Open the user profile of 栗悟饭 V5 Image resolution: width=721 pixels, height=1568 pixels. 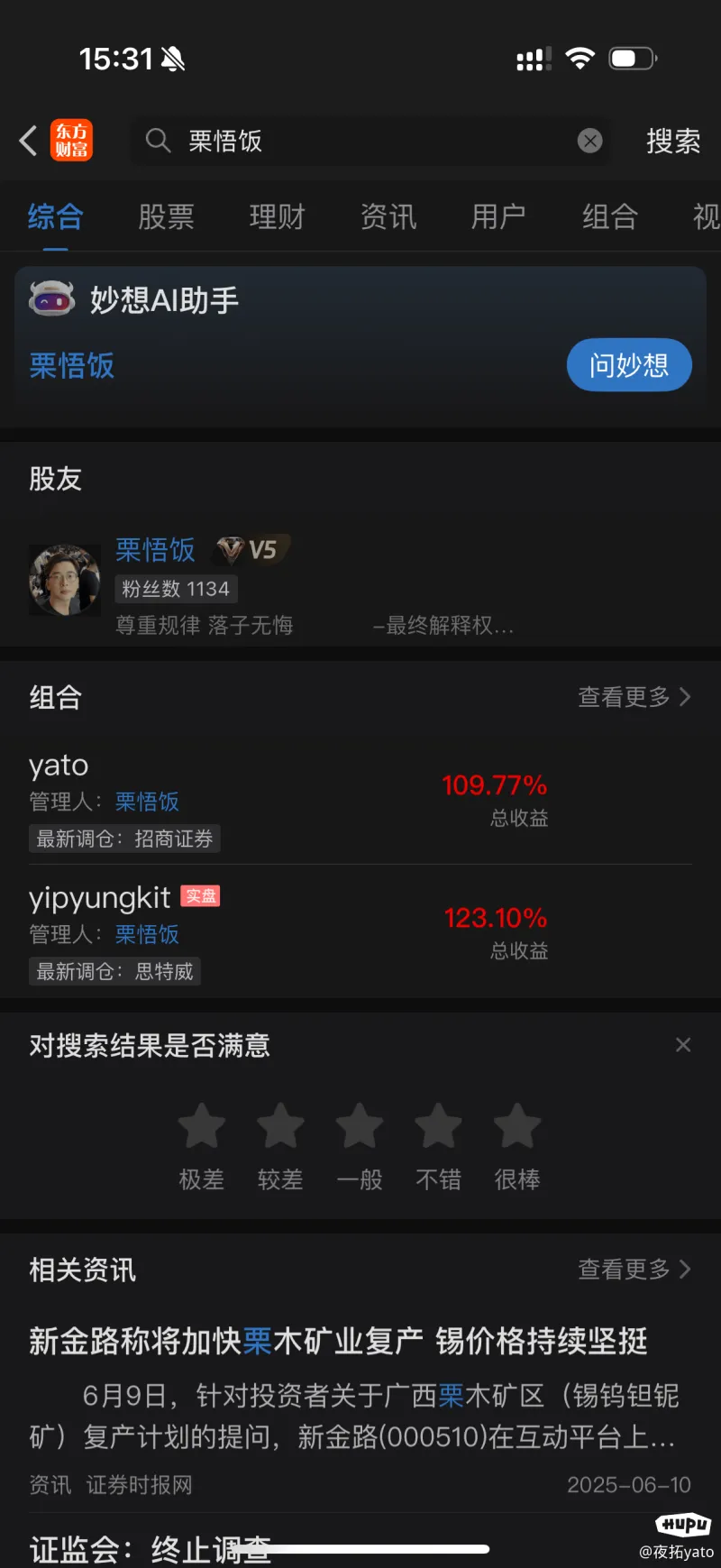[155, 550]
